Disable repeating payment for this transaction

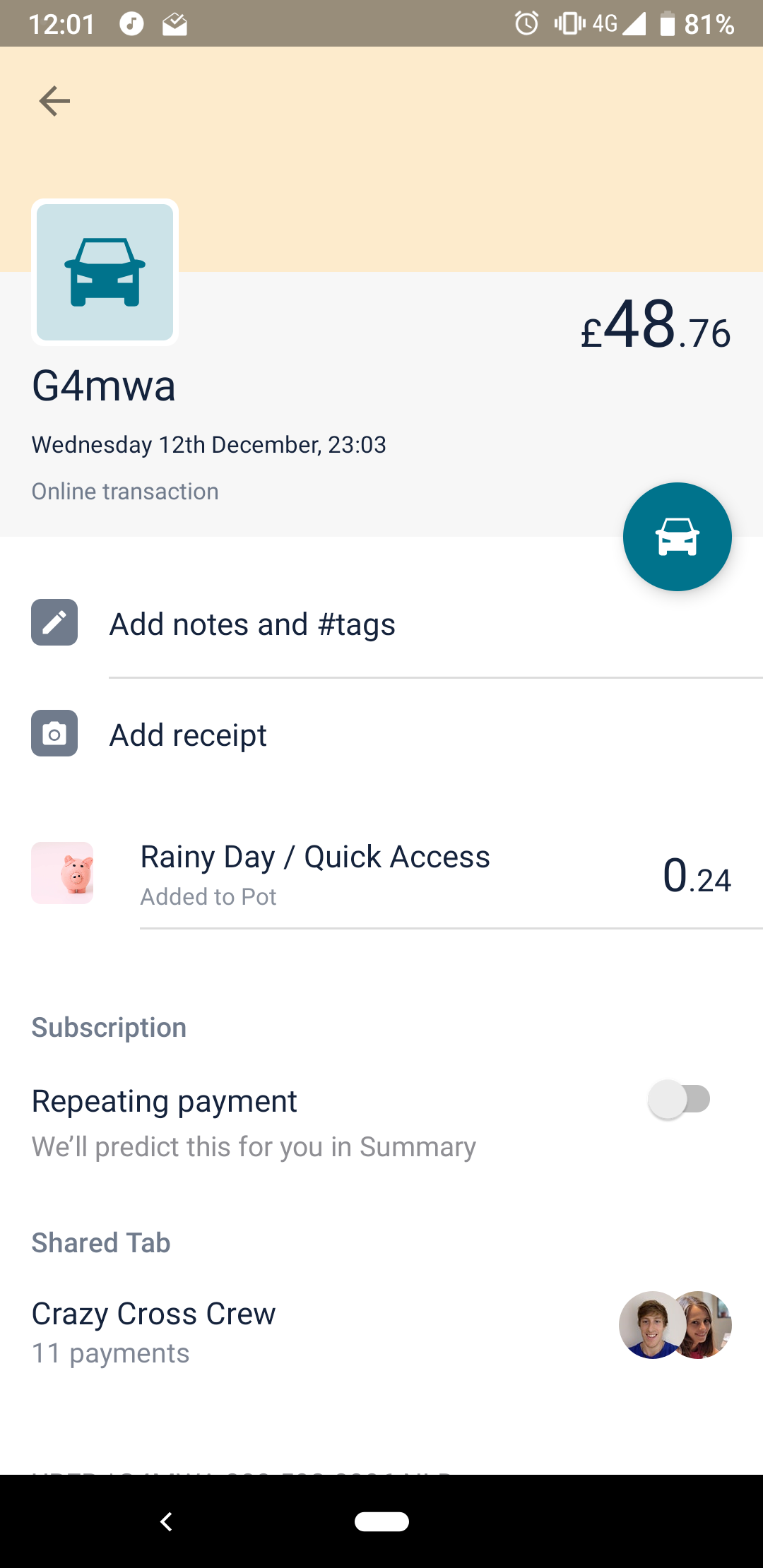pyautogui.click(x=680, y=1099)
